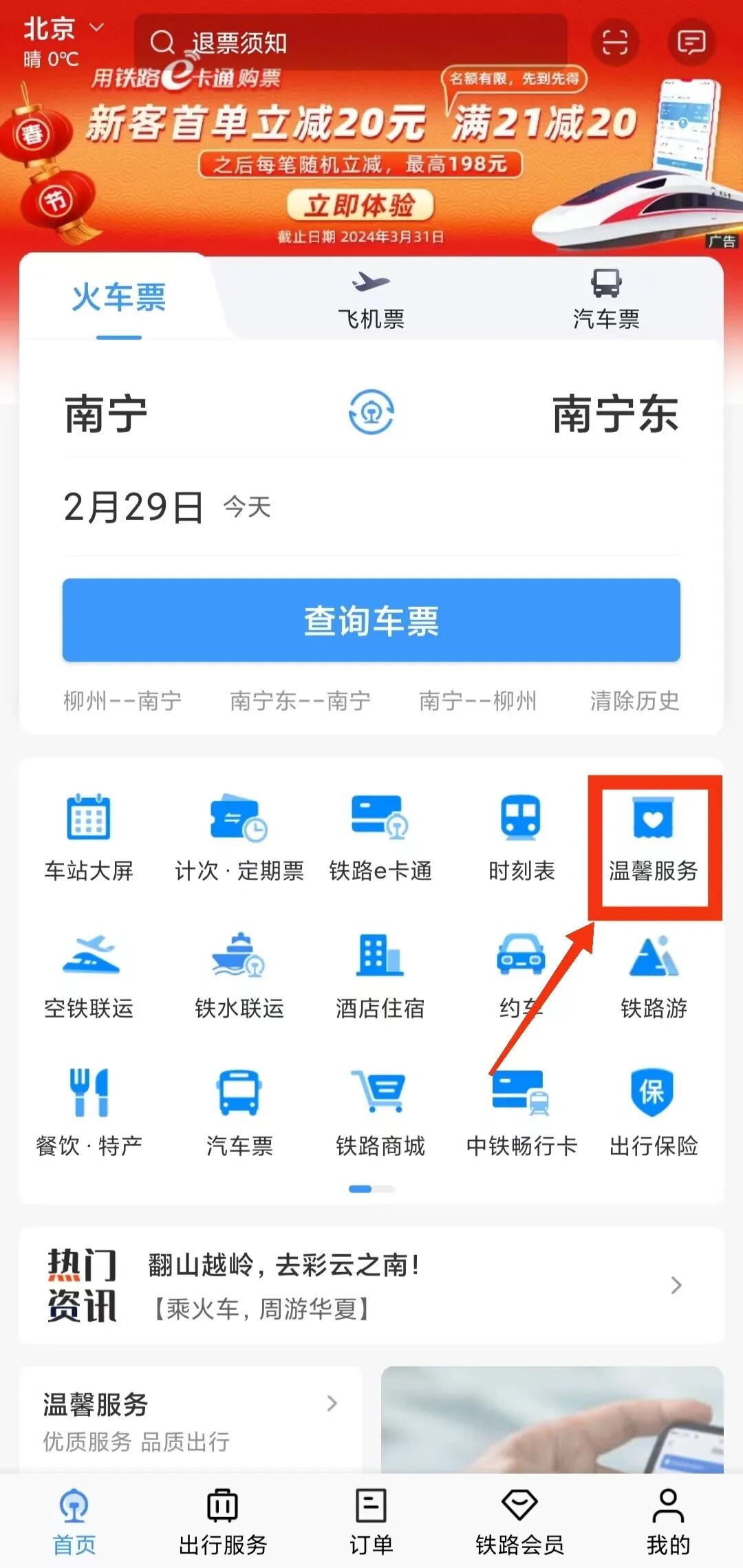743x1568 pixels.
Task: Switch to the 飞机票 tab
Action: click(x=371, y=301)
